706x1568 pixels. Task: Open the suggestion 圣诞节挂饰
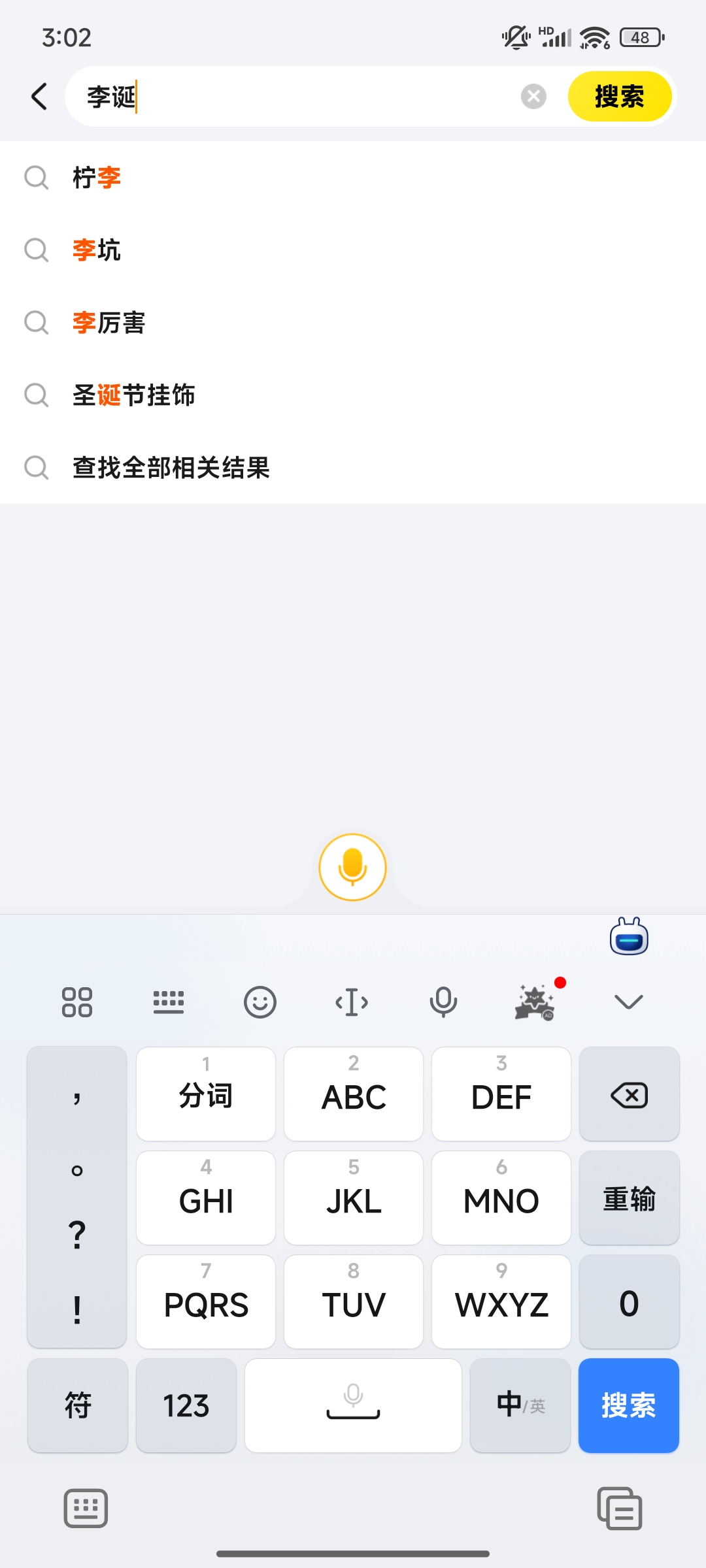click(353, 395)
